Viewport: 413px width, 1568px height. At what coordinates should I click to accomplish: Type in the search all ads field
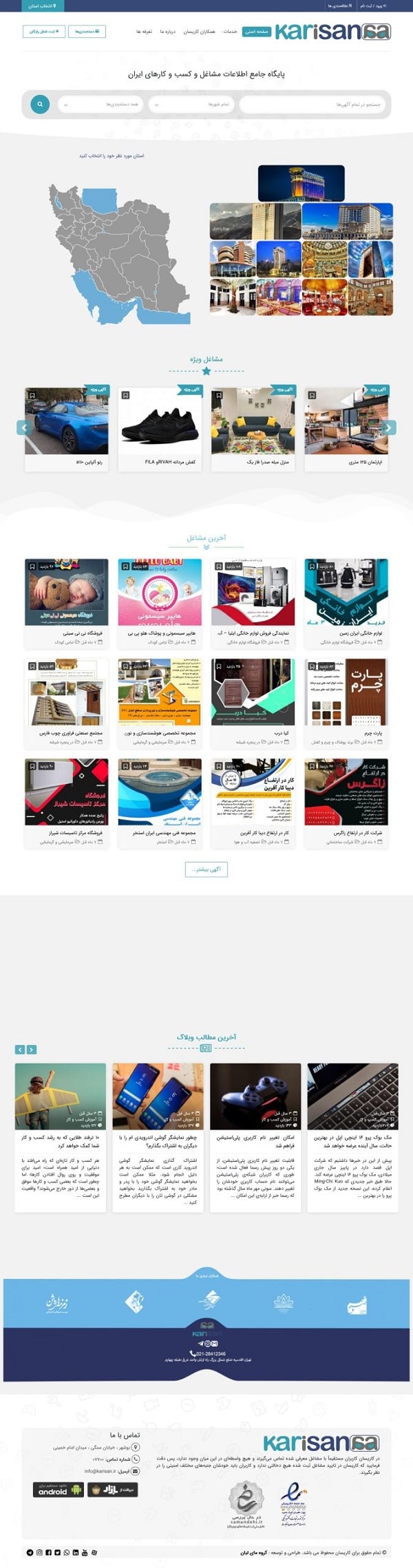tap(320, 105)
